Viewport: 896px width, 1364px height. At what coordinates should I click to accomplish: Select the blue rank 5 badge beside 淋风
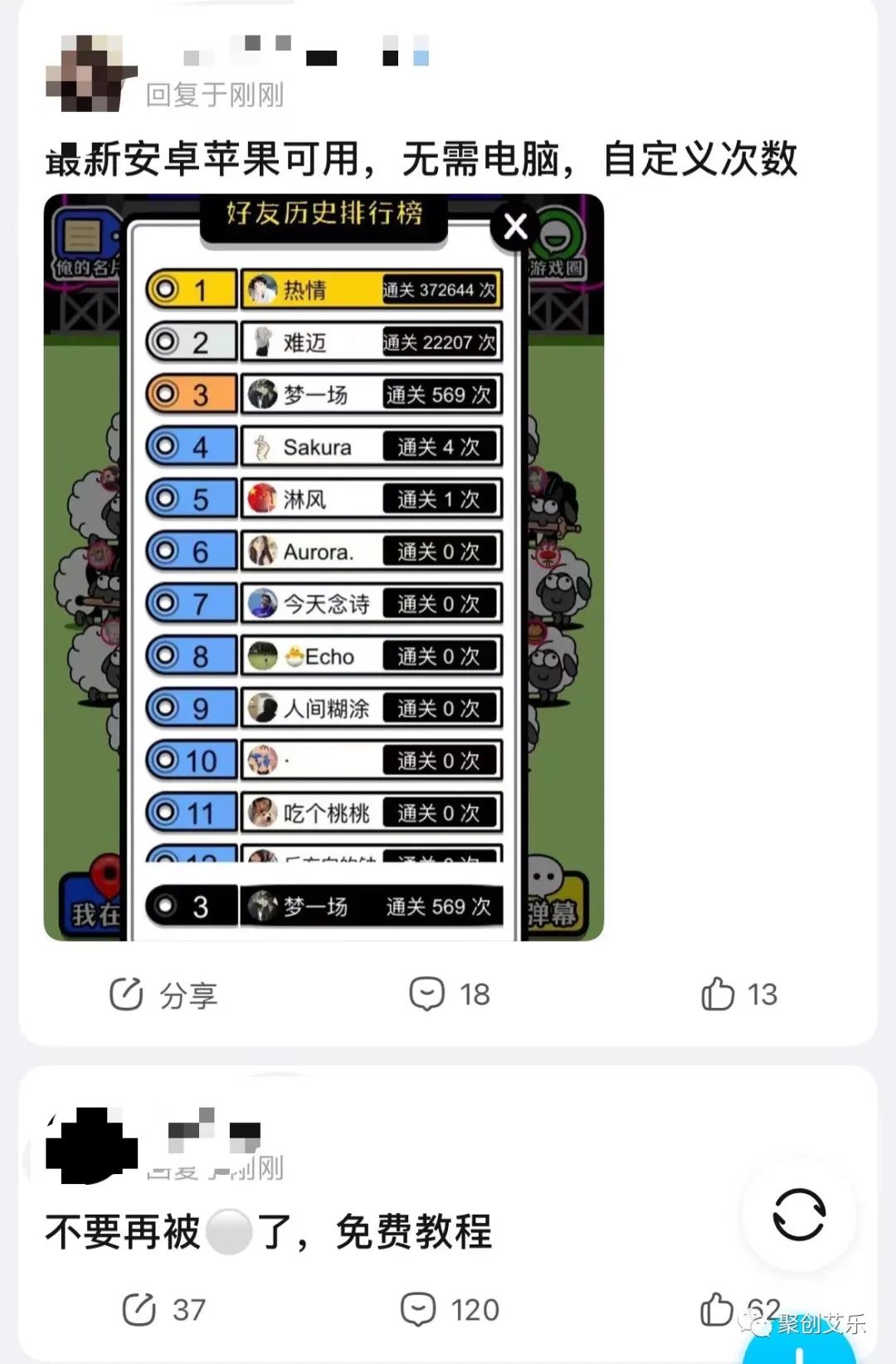tap(189, 499)
